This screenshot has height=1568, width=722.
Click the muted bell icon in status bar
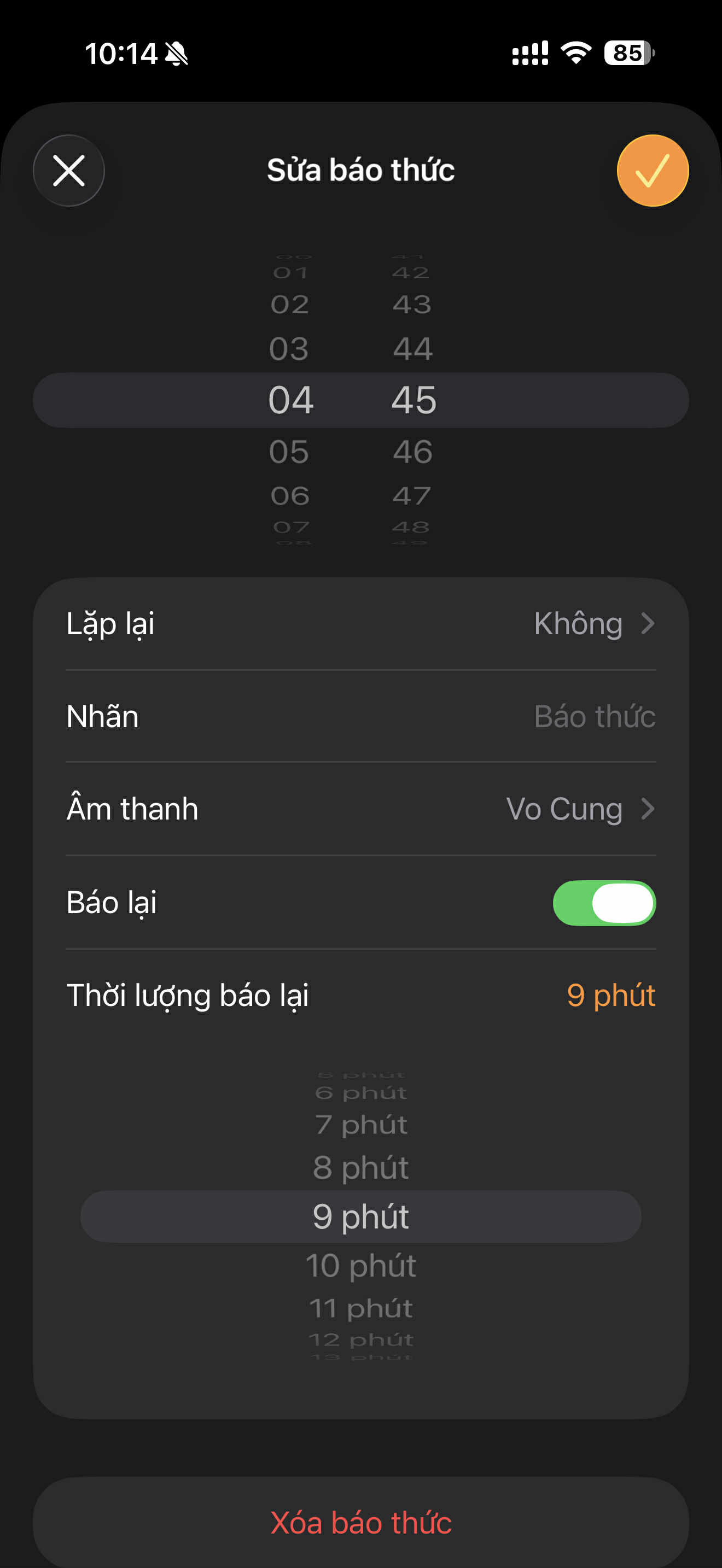[178, 54]
